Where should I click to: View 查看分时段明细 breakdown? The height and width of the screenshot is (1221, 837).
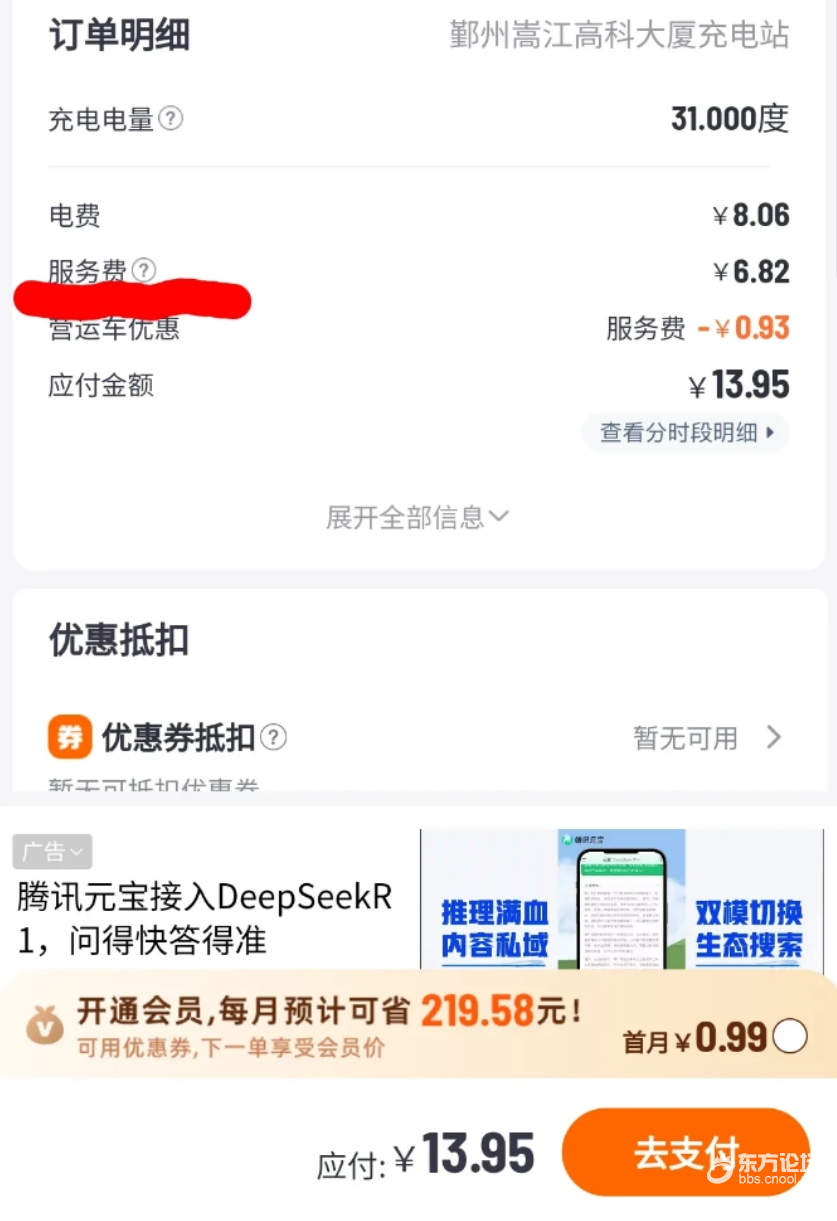click(686, 433)
